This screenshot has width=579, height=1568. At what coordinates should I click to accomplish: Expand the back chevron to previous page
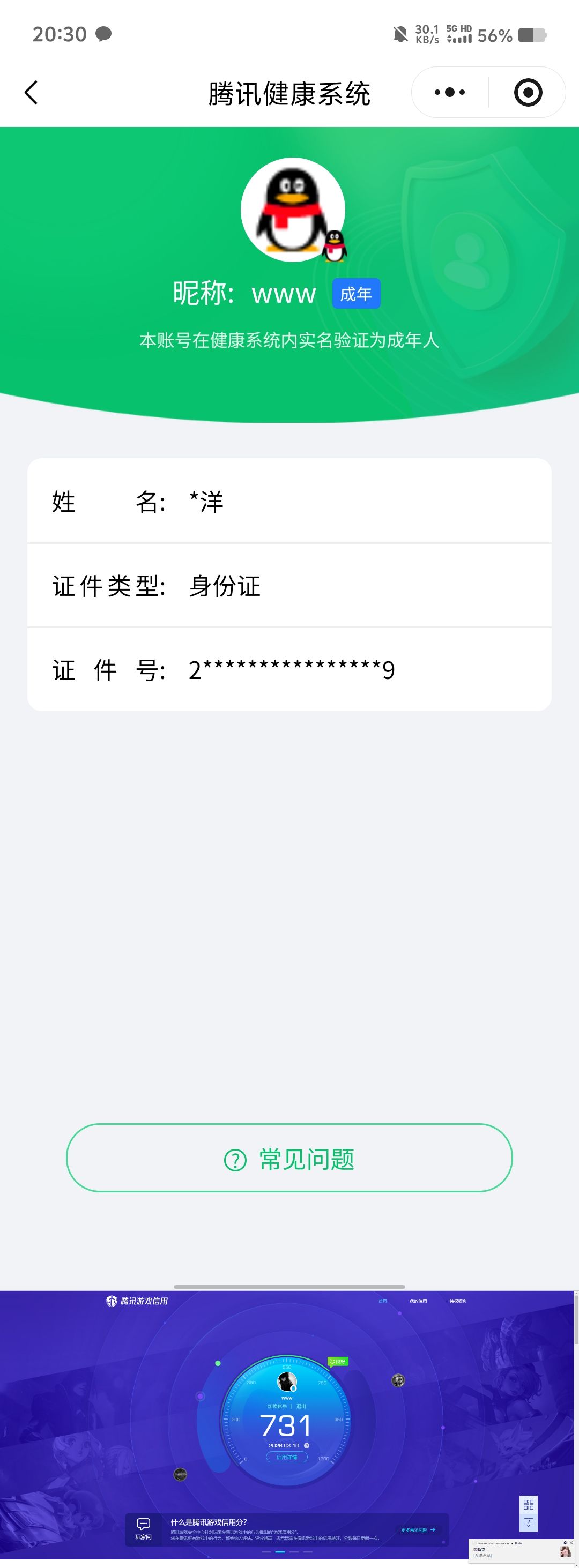(x=31, y=93)
